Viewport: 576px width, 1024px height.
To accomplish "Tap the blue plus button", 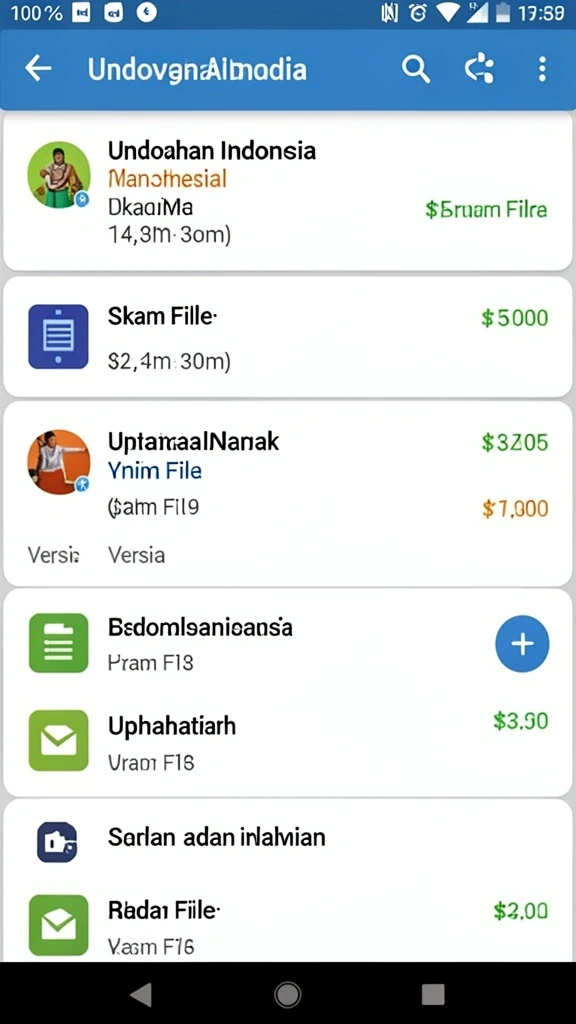I will pyautogui.click(x=522, y=644).
